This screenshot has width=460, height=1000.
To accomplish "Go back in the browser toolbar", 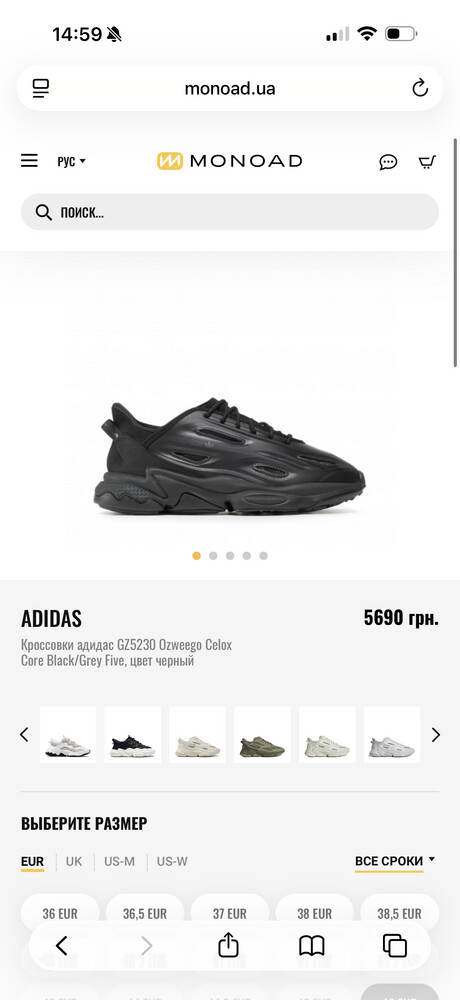I will tap(61, 946).
